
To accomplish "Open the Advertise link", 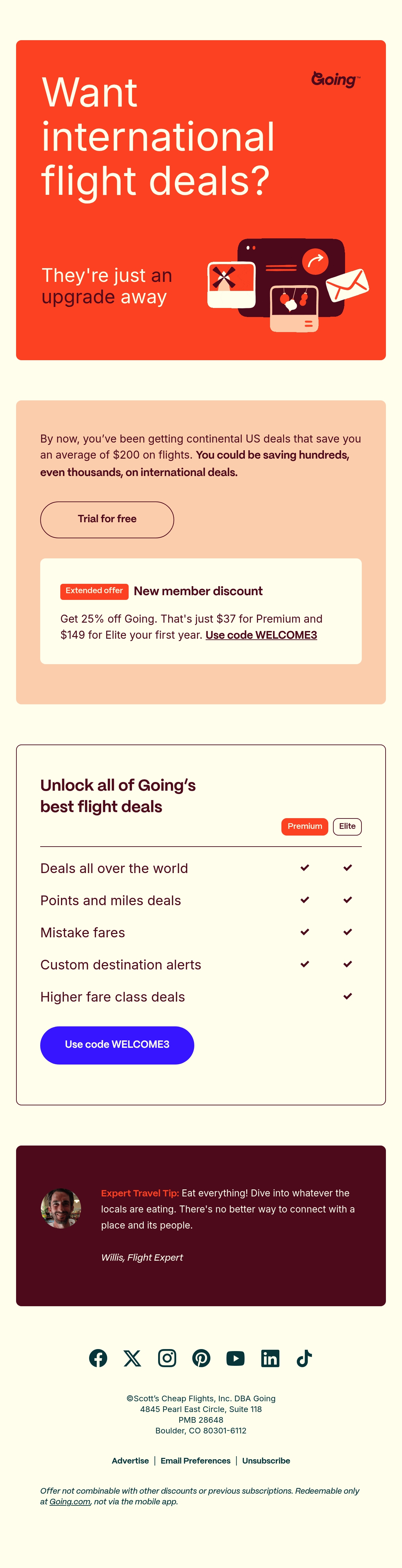I will (x=130, y=1460).
